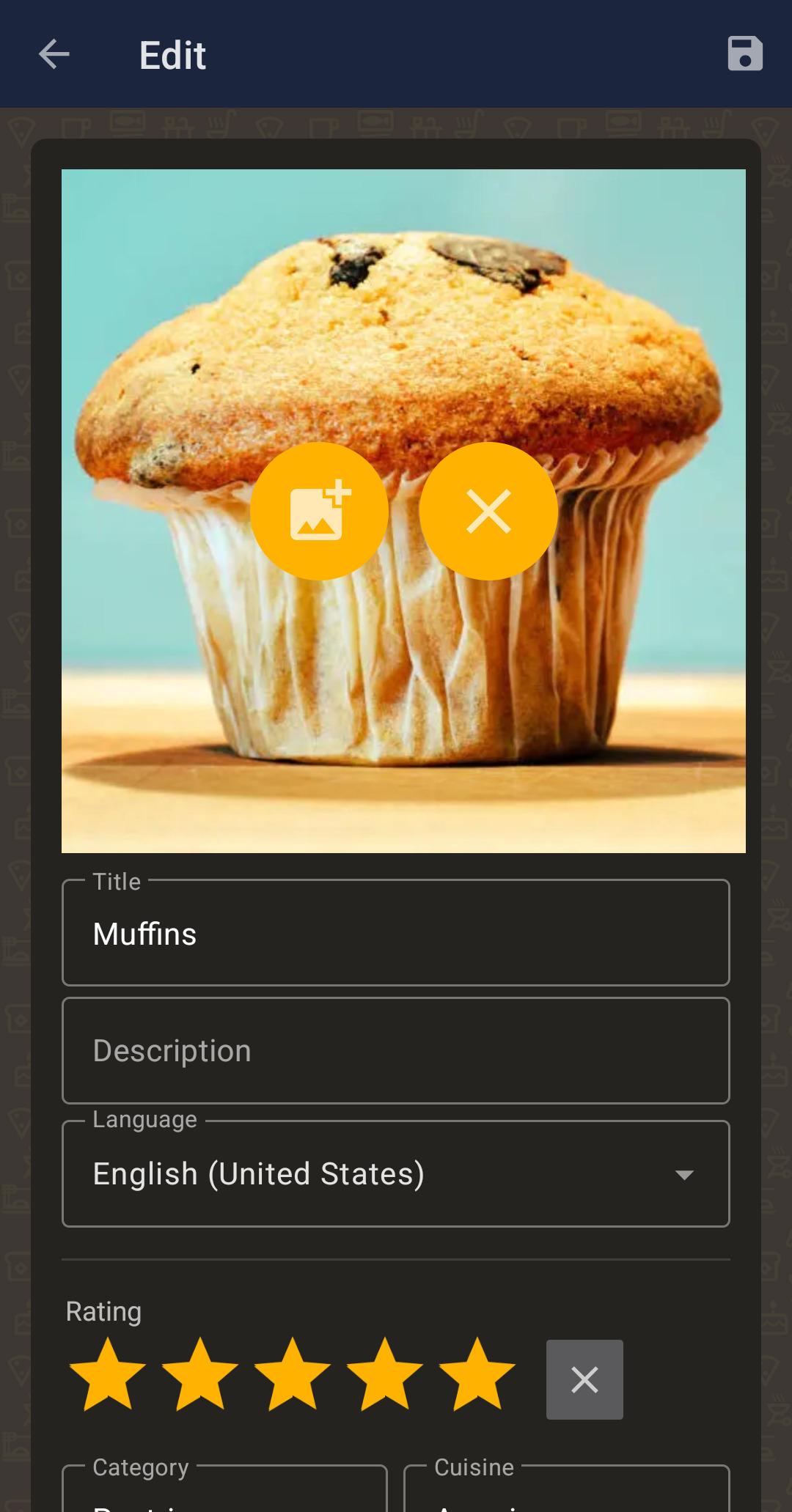
Task: Add a new photo to the recipe
Action: click(x=319, y=511)
